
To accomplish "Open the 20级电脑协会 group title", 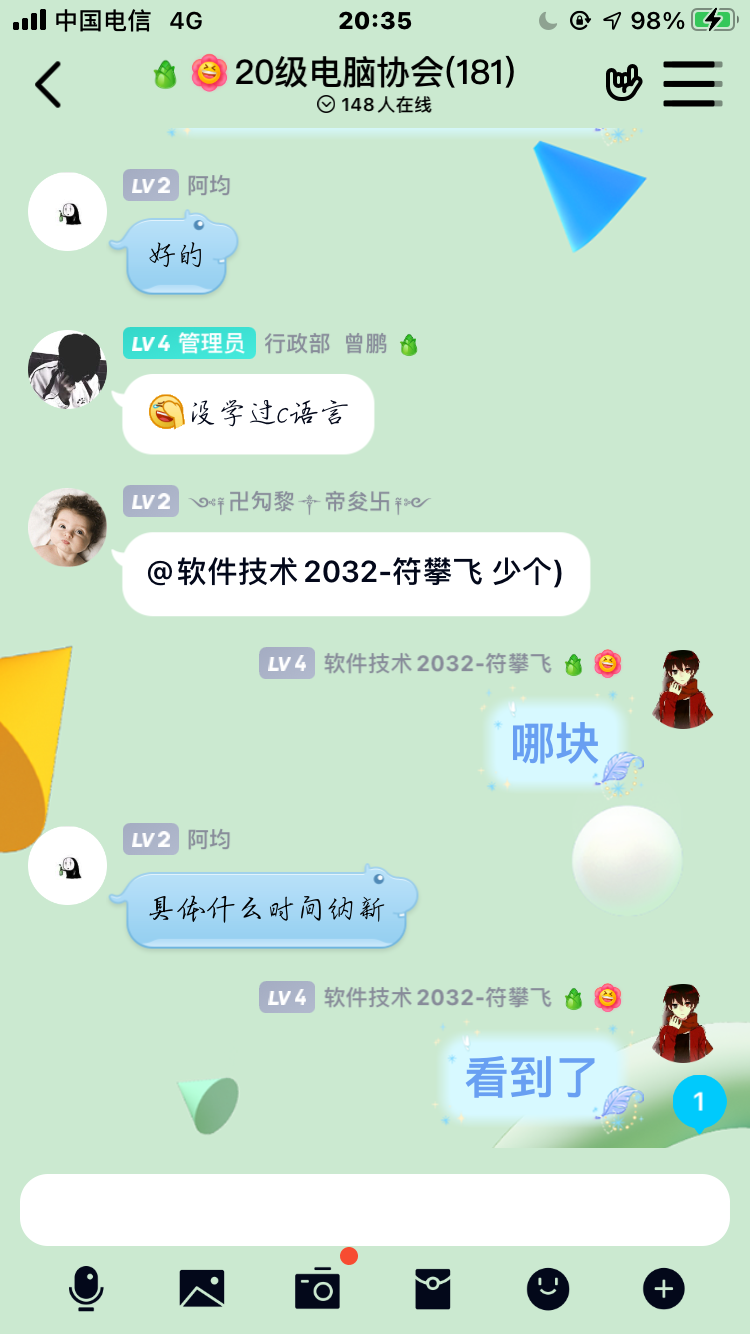I will (374, 72).
